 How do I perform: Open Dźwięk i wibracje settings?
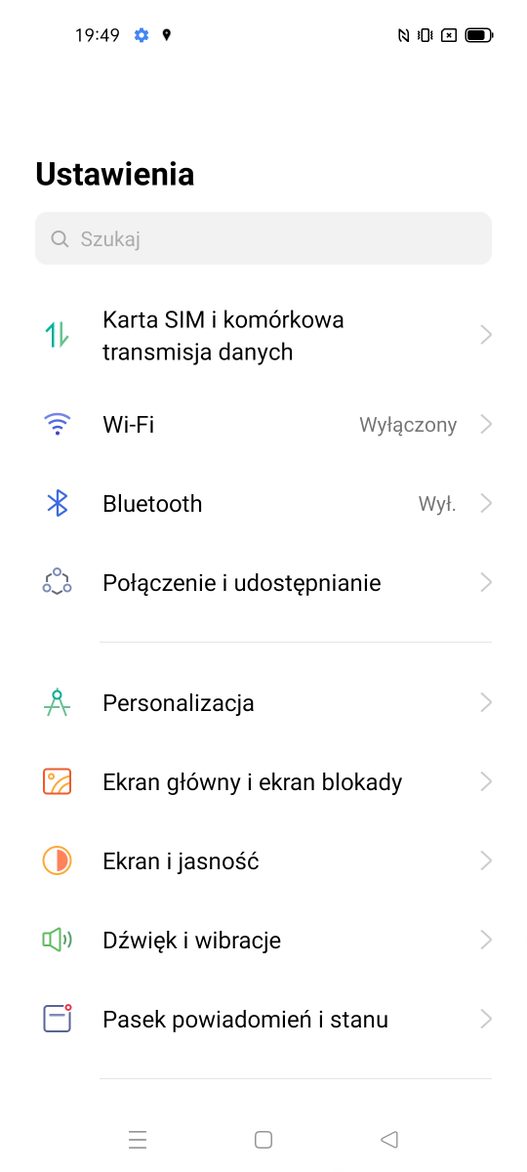[263, 940]
